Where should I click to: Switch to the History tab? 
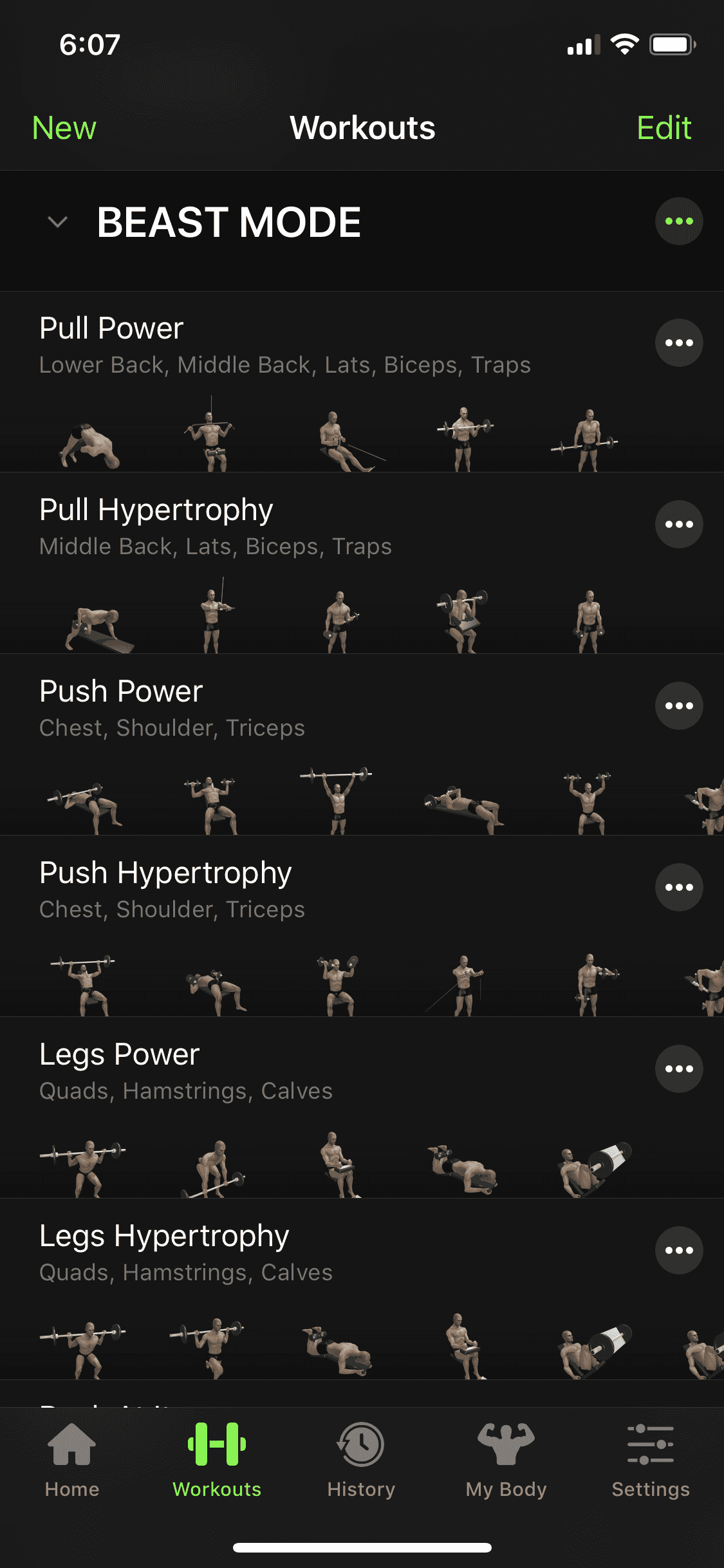point(361,1460)
